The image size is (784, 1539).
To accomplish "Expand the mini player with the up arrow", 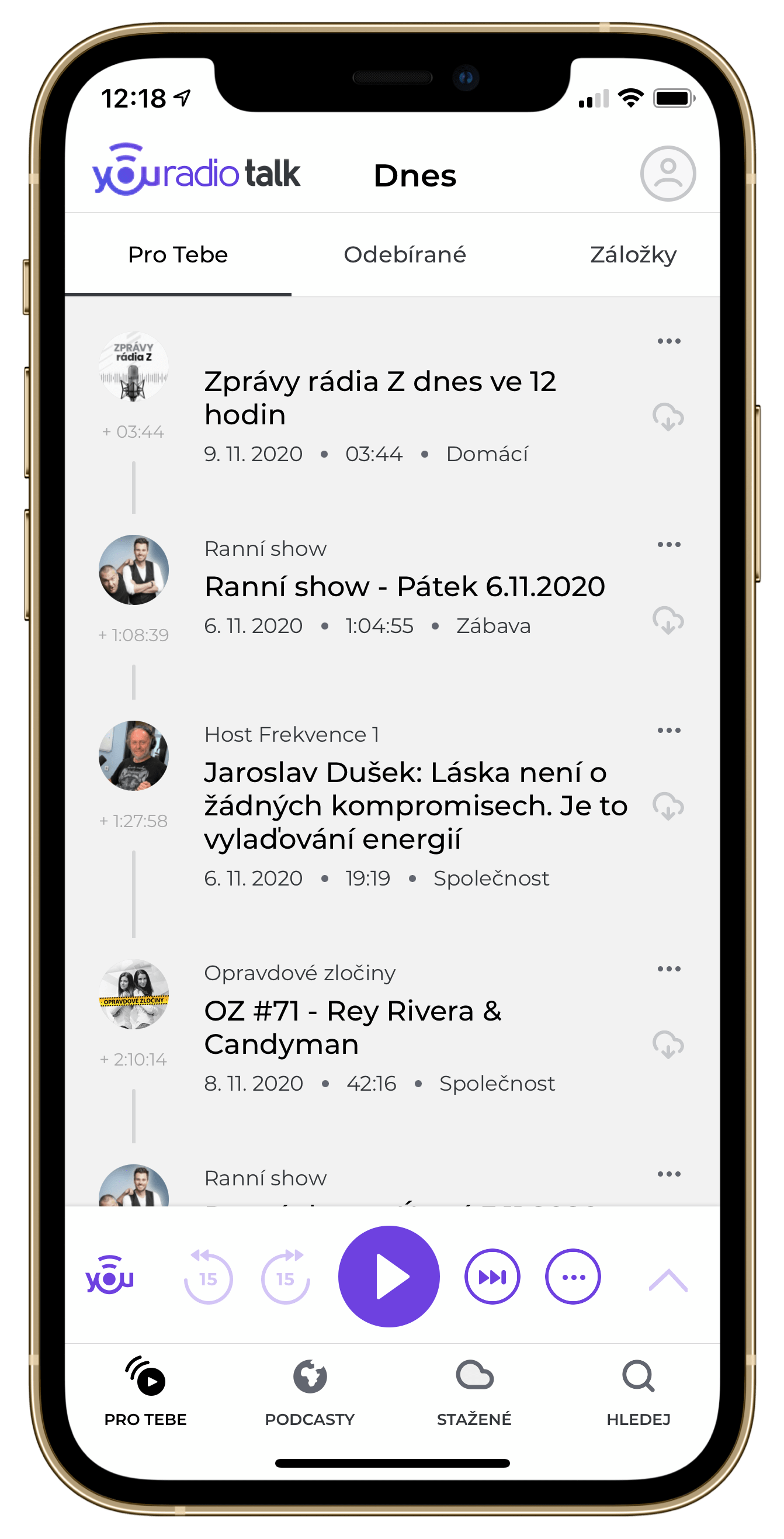I will 668,1280.
